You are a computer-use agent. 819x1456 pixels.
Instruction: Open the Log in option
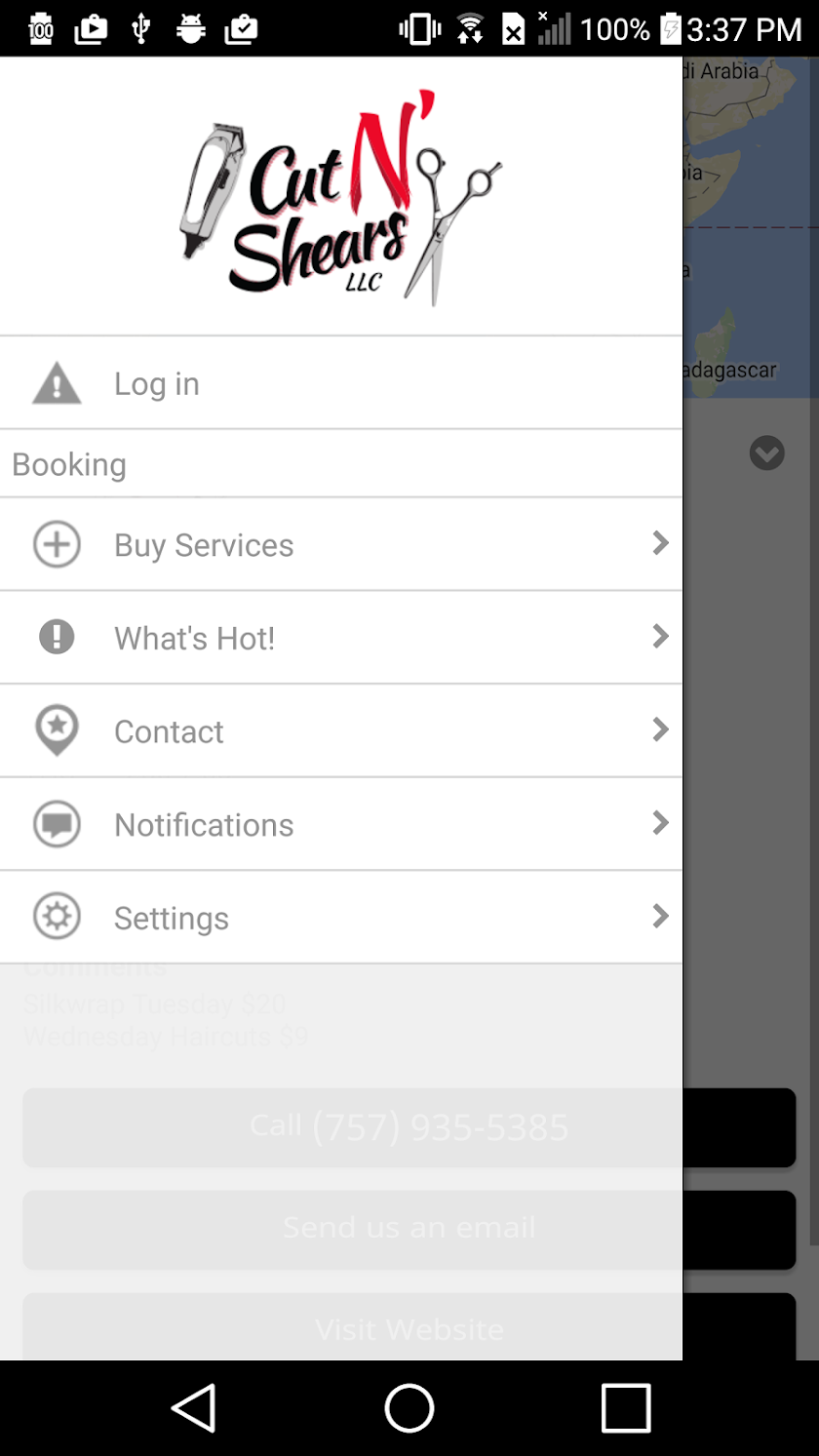[156, 383]
